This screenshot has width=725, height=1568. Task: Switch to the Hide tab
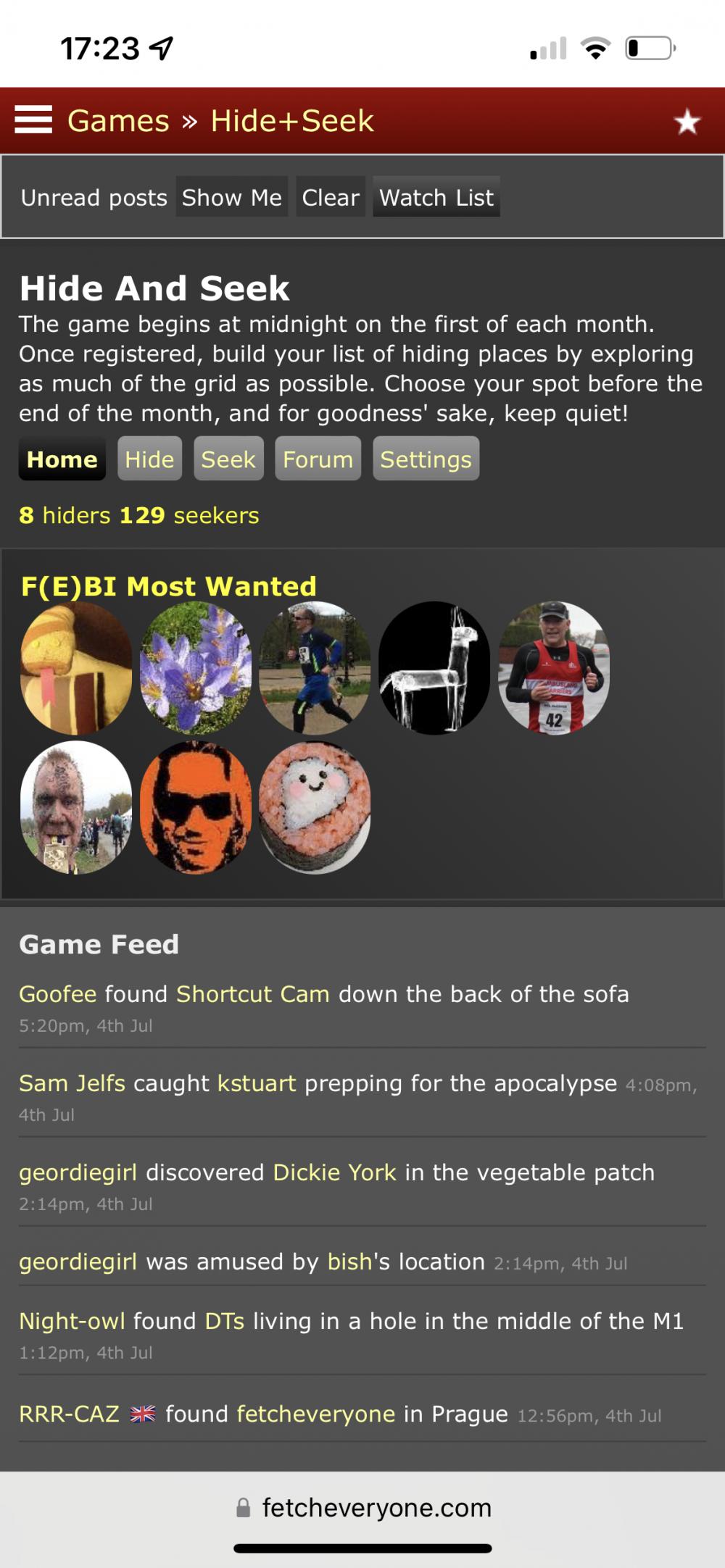149,459
